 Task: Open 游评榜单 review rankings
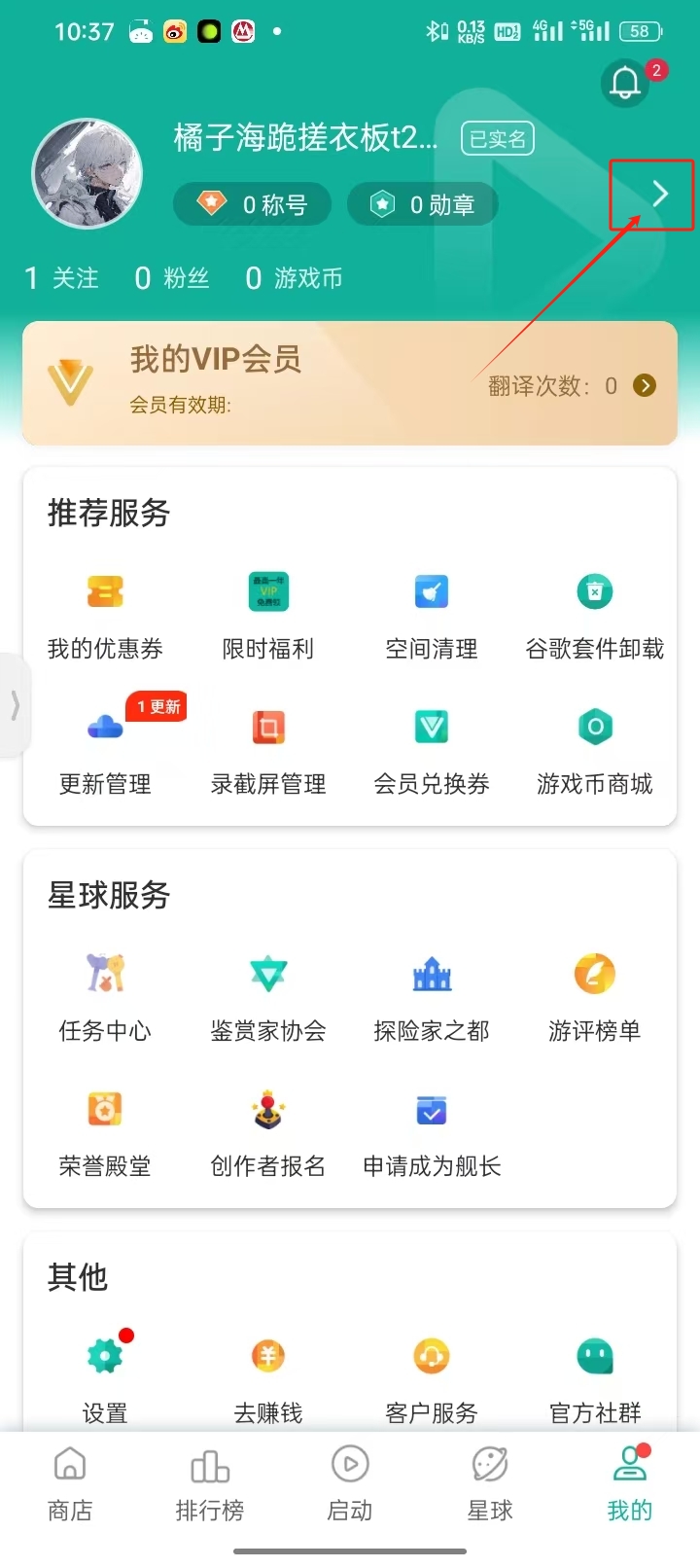(595, 994)
